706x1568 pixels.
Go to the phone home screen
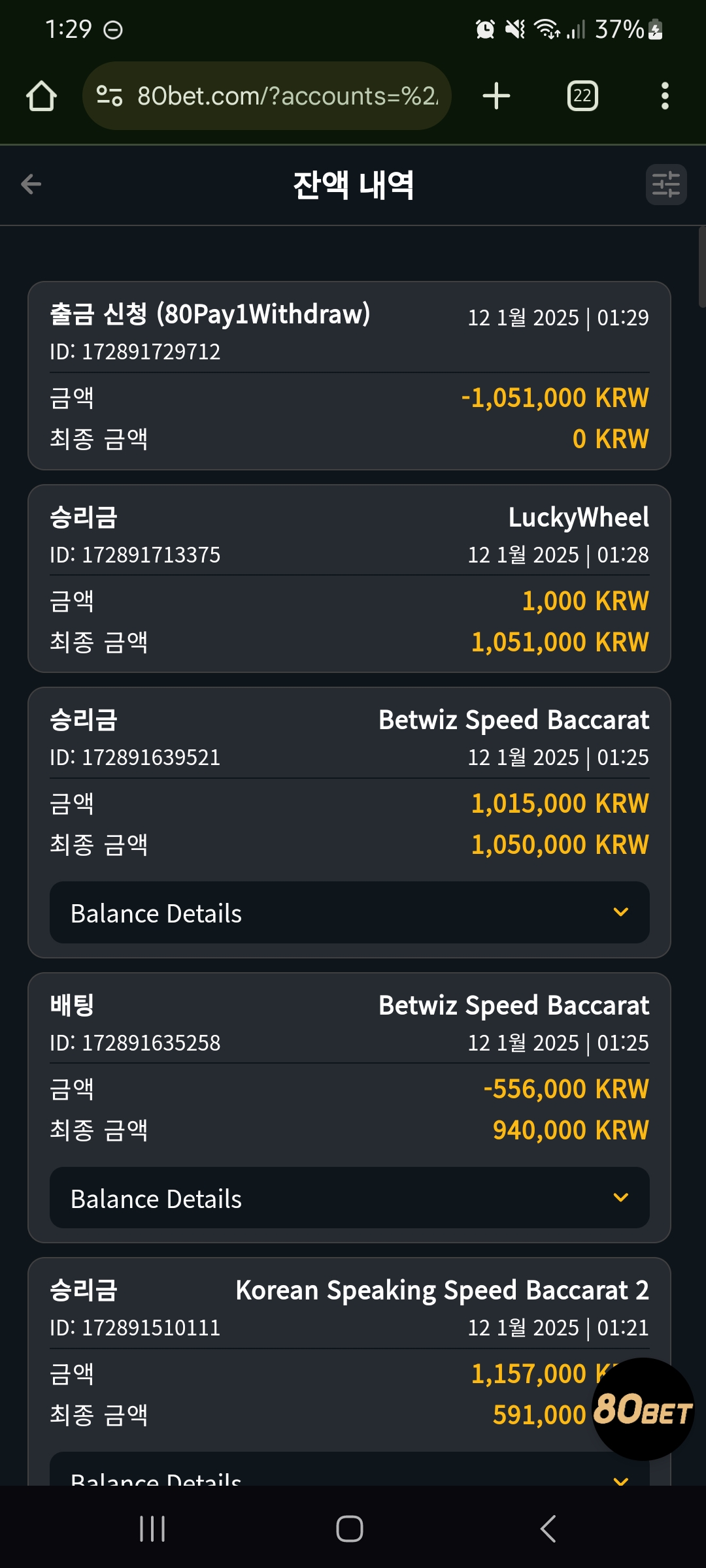[x=350, y=1529]
